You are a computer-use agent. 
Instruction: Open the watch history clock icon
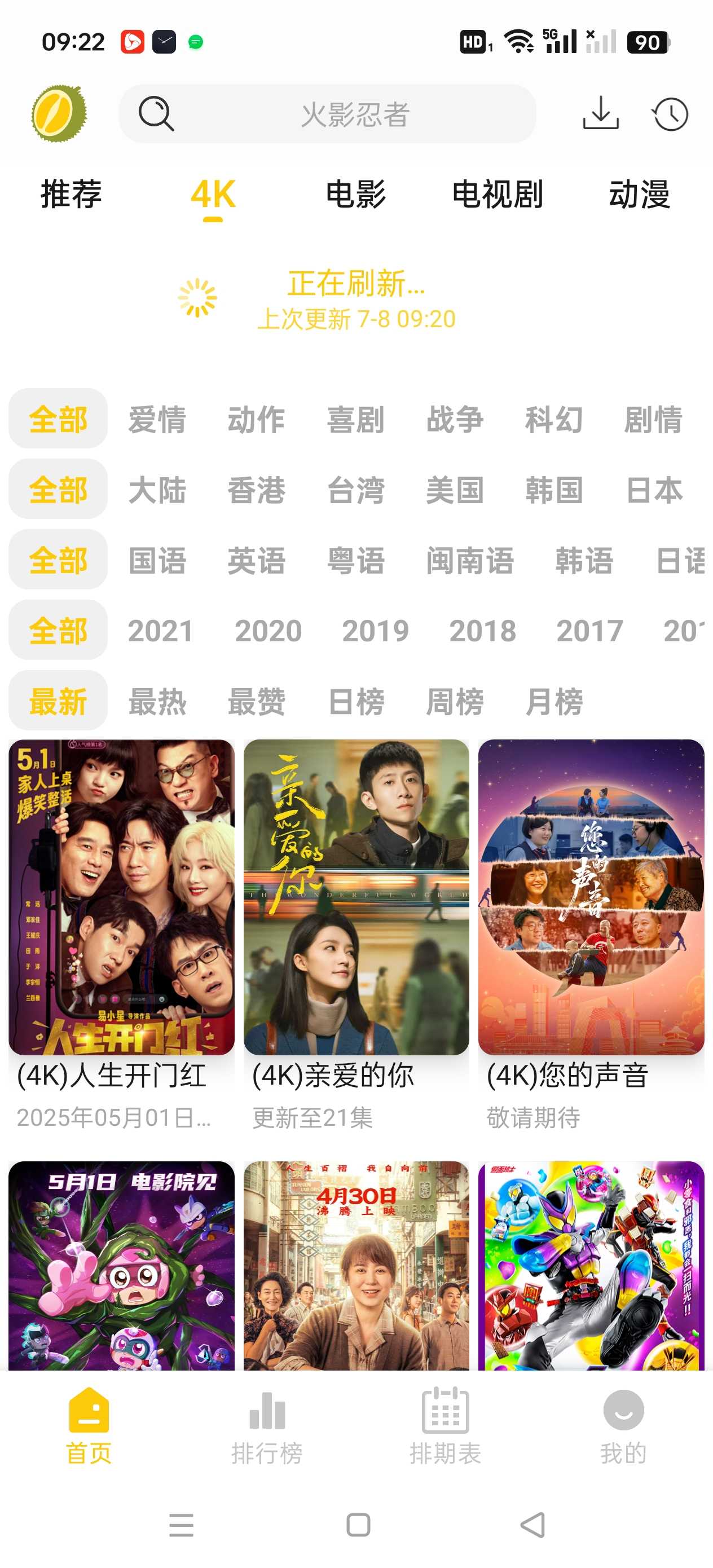pyautogui.click(x=670, y=114)
